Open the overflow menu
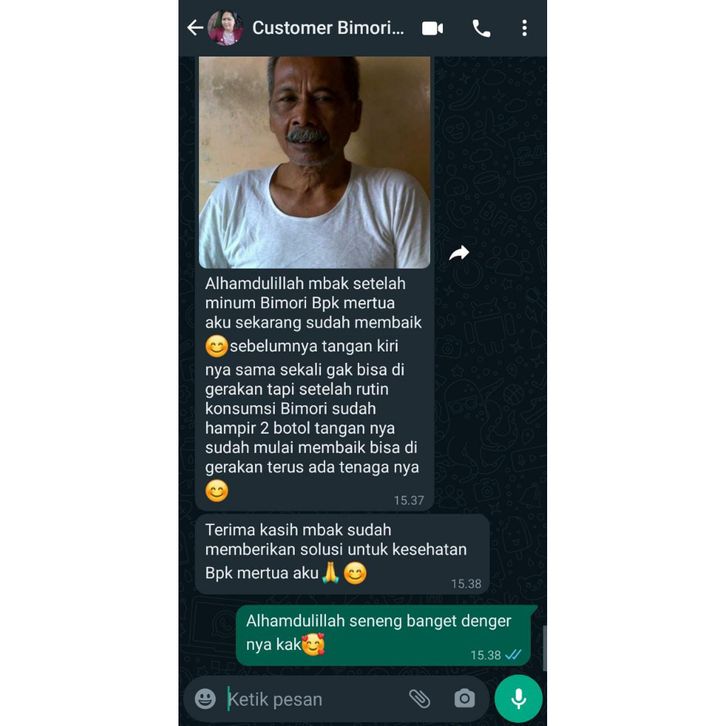Screen dimensions: 726x726 tap(524, 28)
